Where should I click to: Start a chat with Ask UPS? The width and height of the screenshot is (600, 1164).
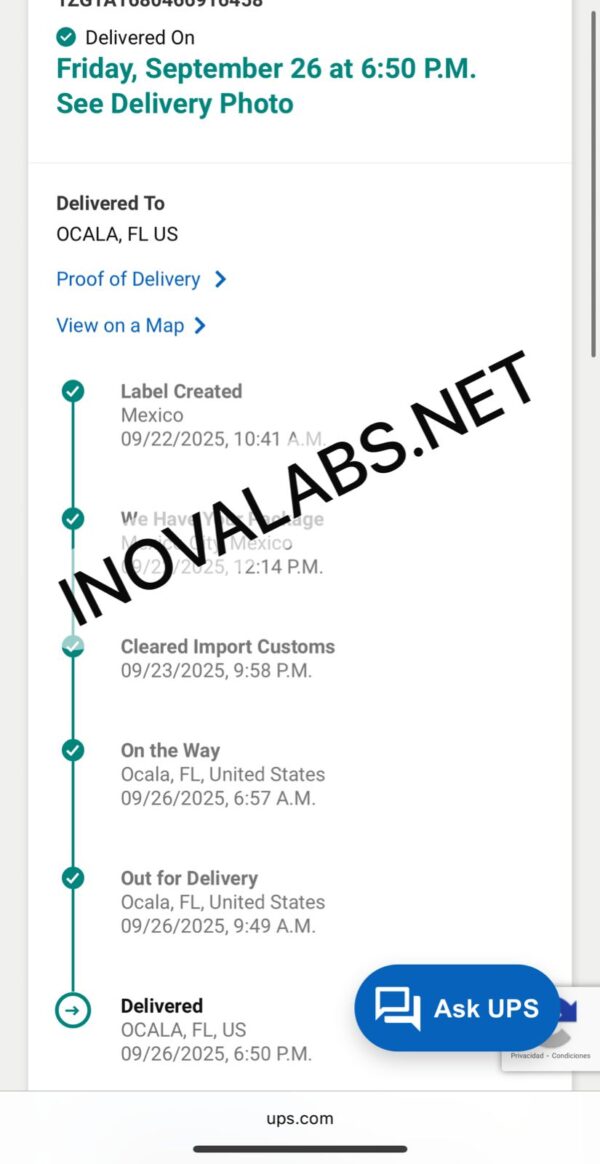coord(457,1008)
